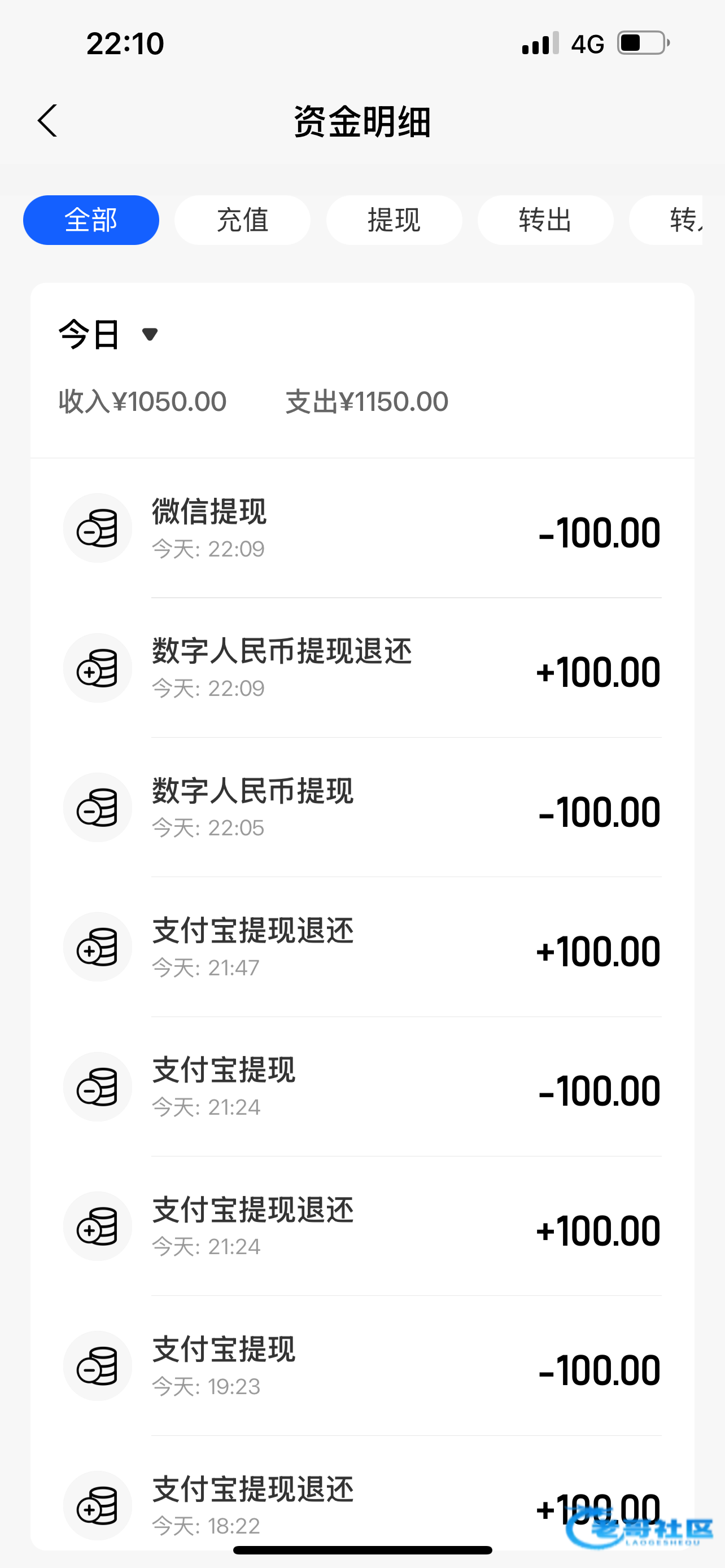Open the 数字人民币提现 record at 22:05
This screenshot has height=1568, width=725.
tap(362, 807)
